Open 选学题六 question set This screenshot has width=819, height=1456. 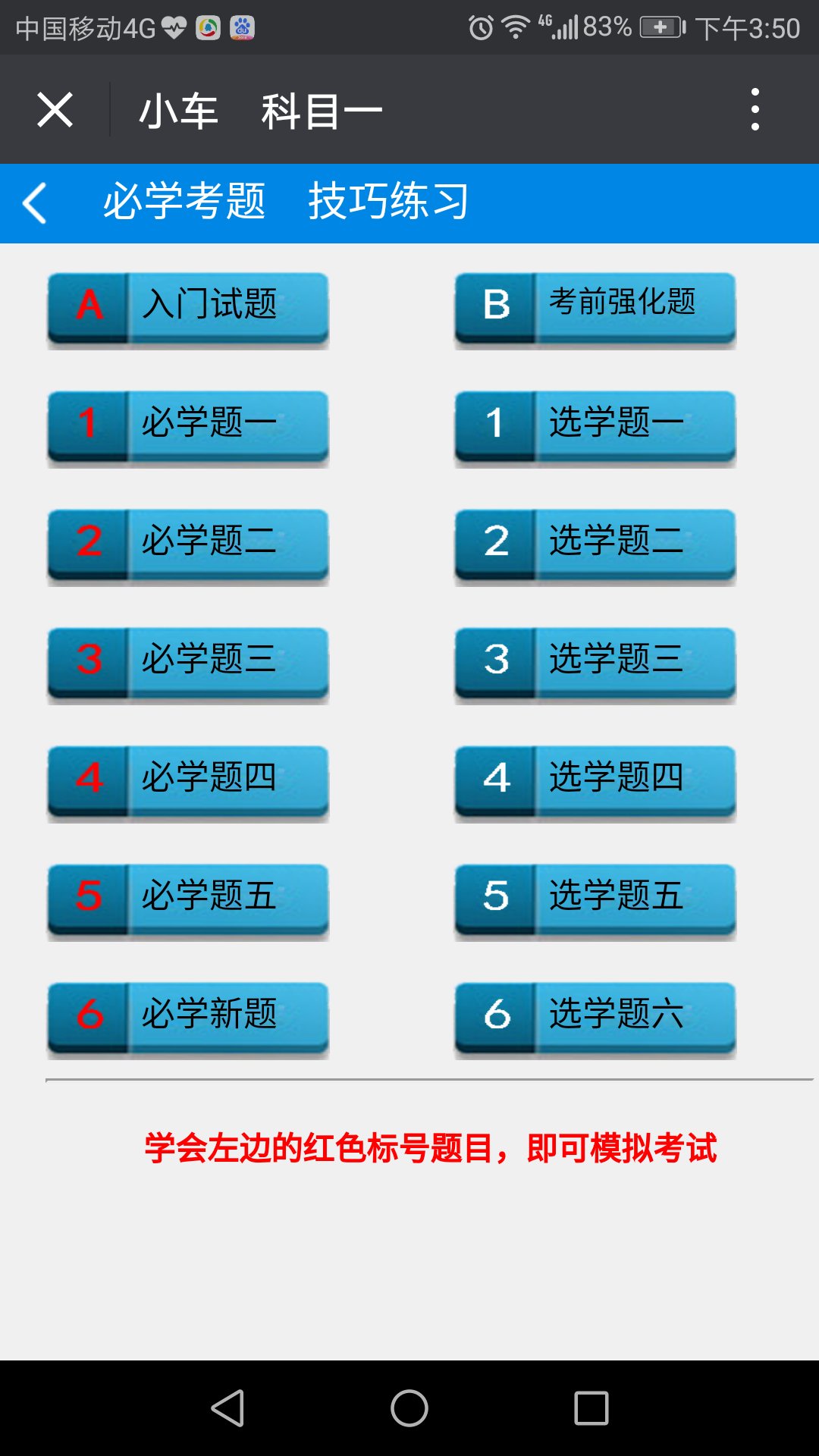coord(595,1017)
